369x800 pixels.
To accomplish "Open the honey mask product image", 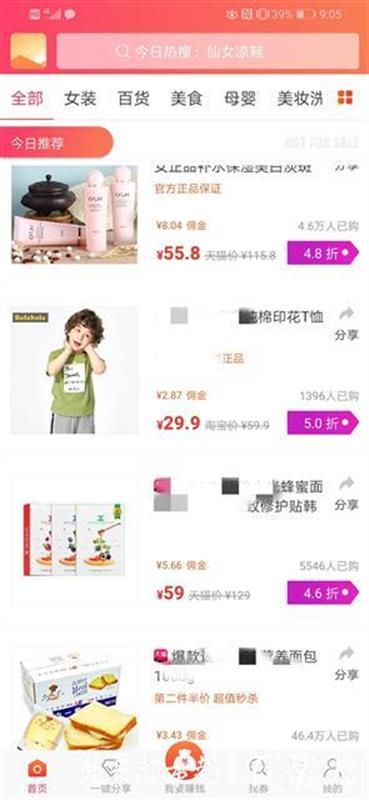I will point(75,540).
